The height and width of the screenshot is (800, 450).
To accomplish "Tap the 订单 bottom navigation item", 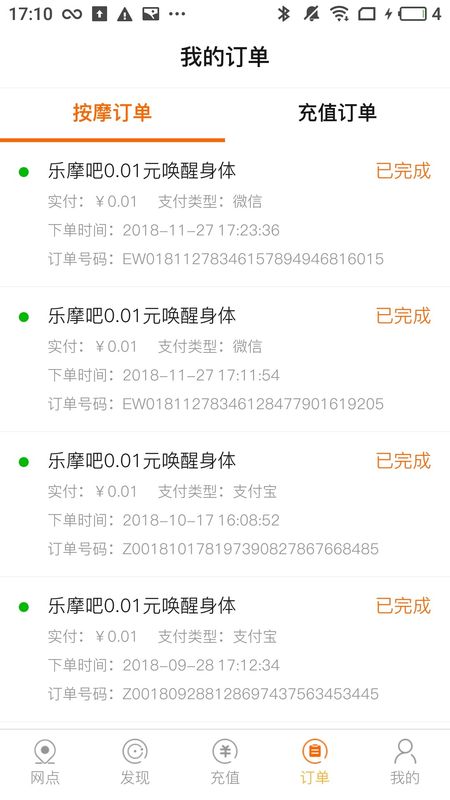I will 315,762.
